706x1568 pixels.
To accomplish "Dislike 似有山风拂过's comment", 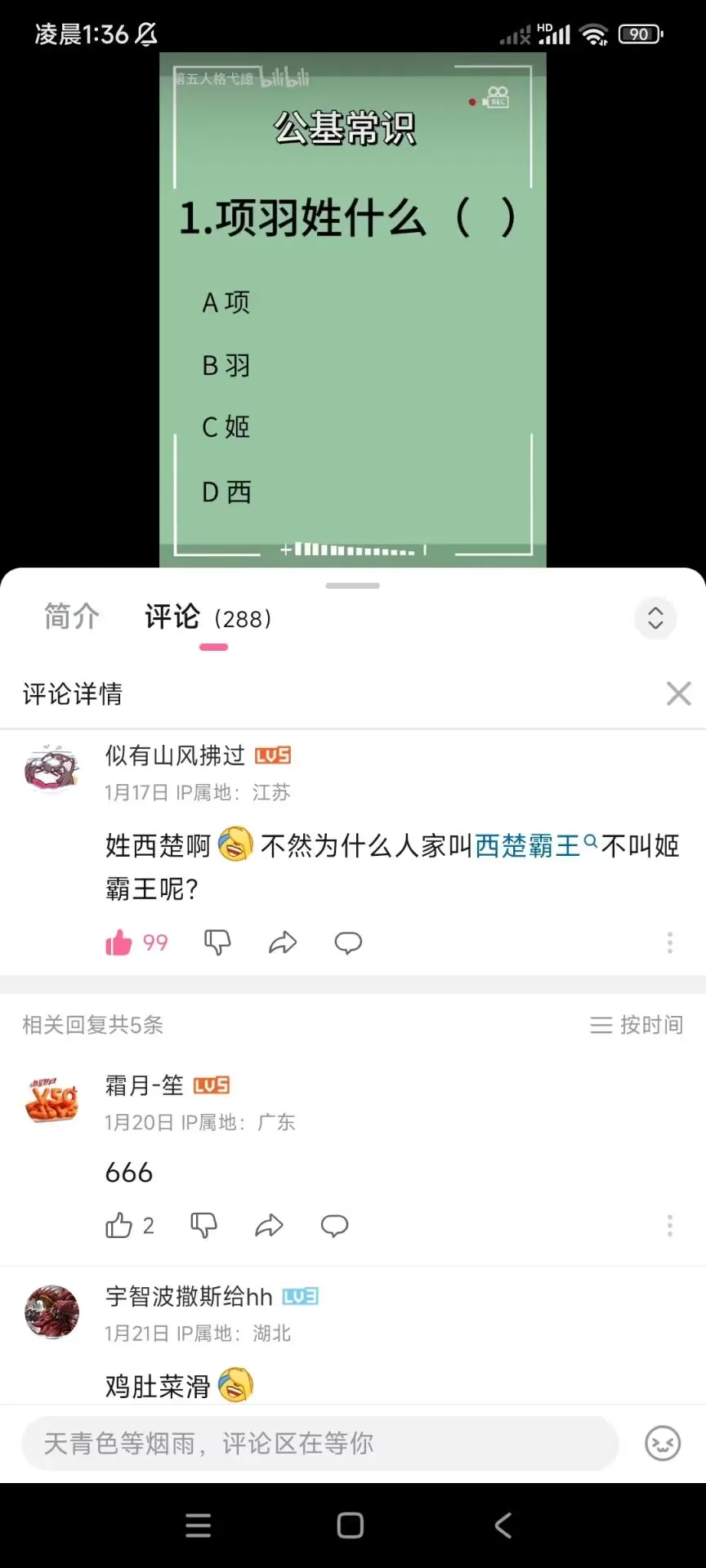I will pos(217,942).
